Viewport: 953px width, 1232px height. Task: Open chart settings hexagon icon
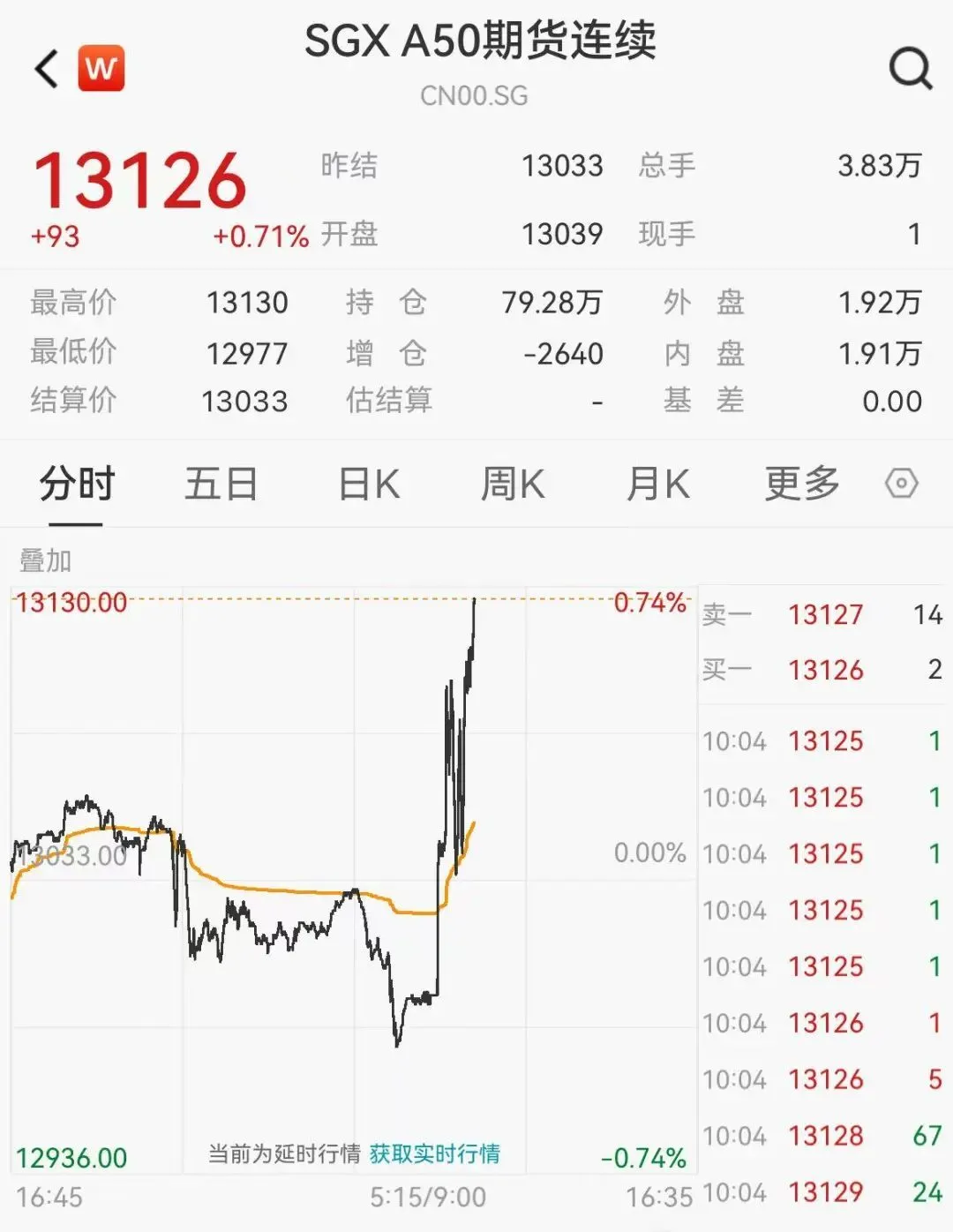pyautogui.click(x=901, y=484)
